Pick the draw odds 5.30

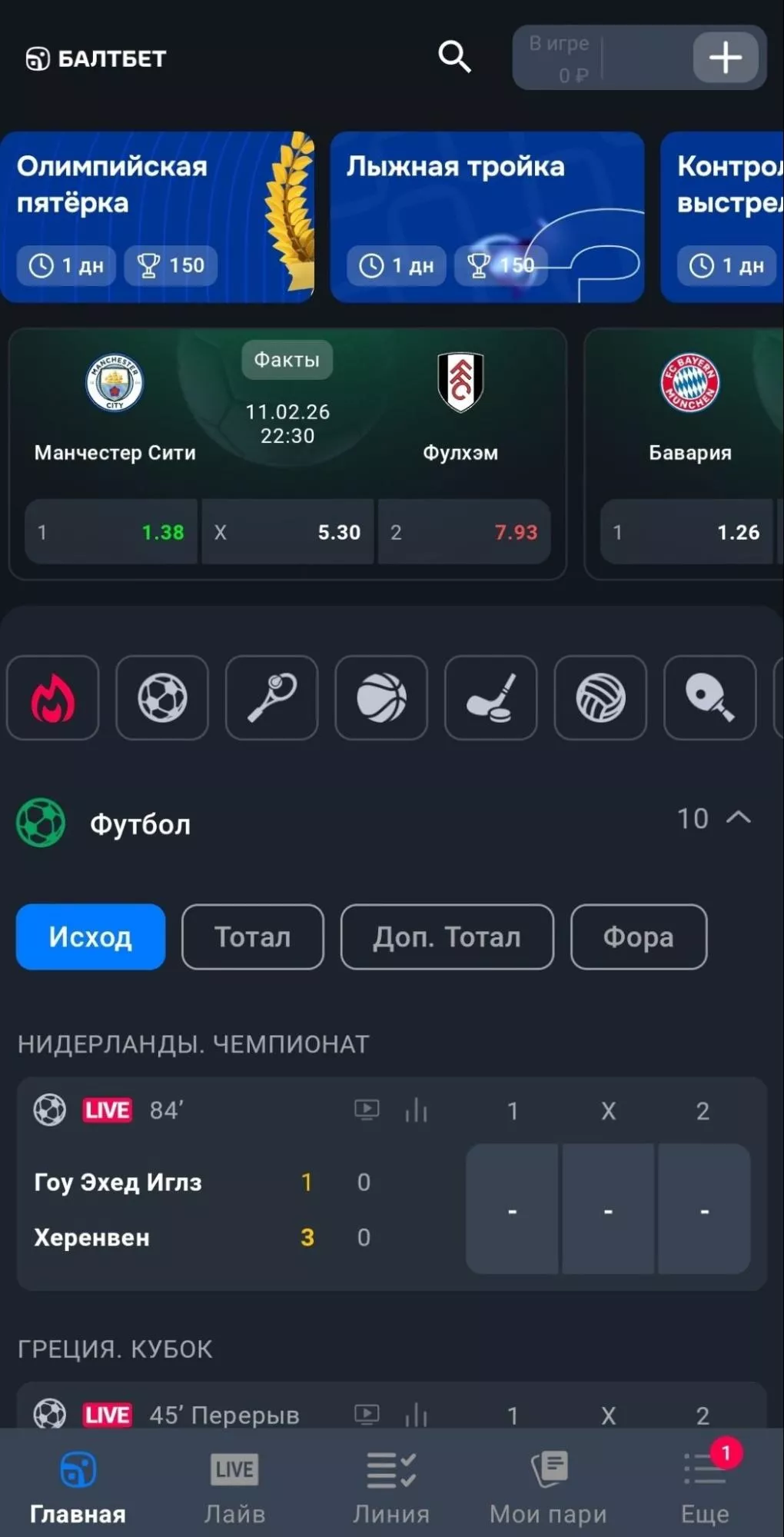tap(287, 532)
